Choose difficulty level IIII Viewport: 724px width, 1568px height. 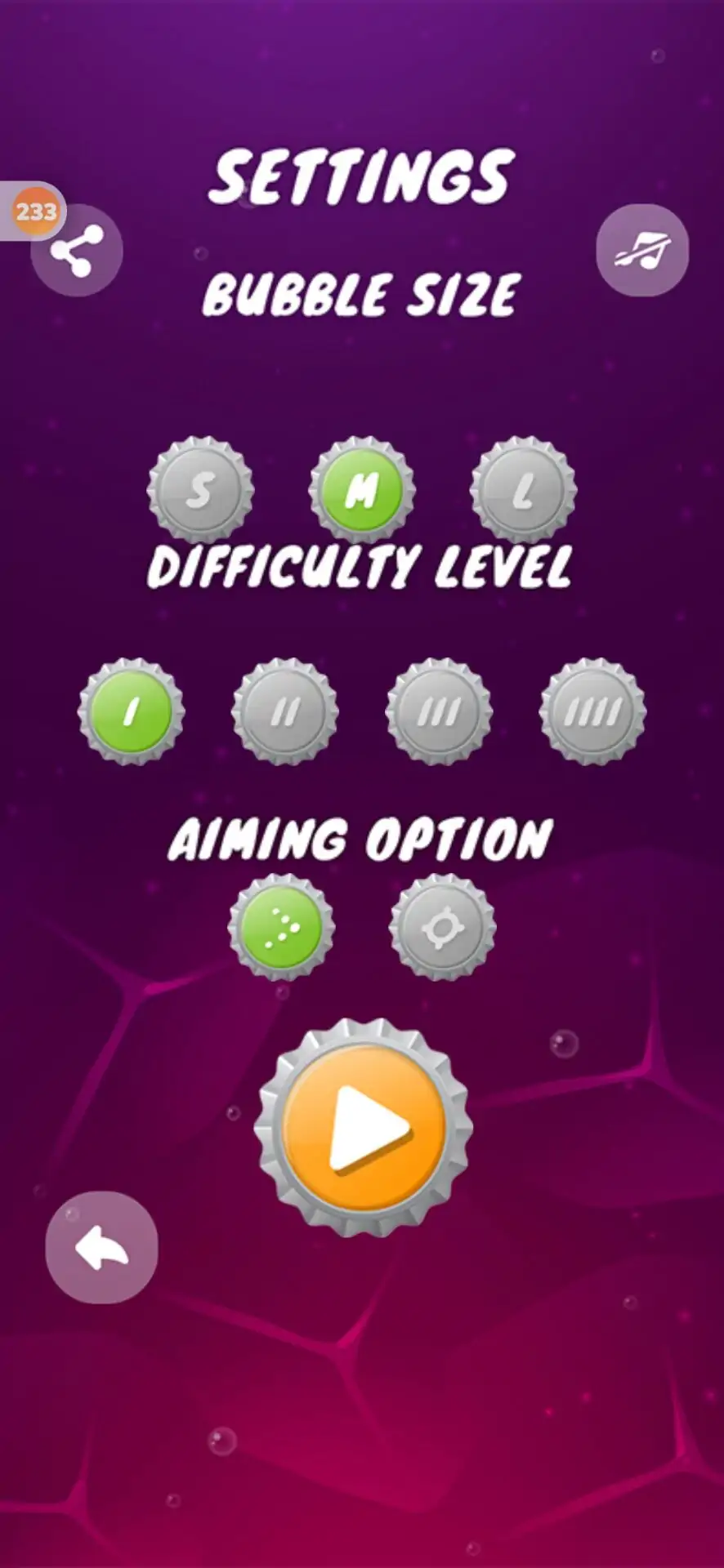[592, 711]
